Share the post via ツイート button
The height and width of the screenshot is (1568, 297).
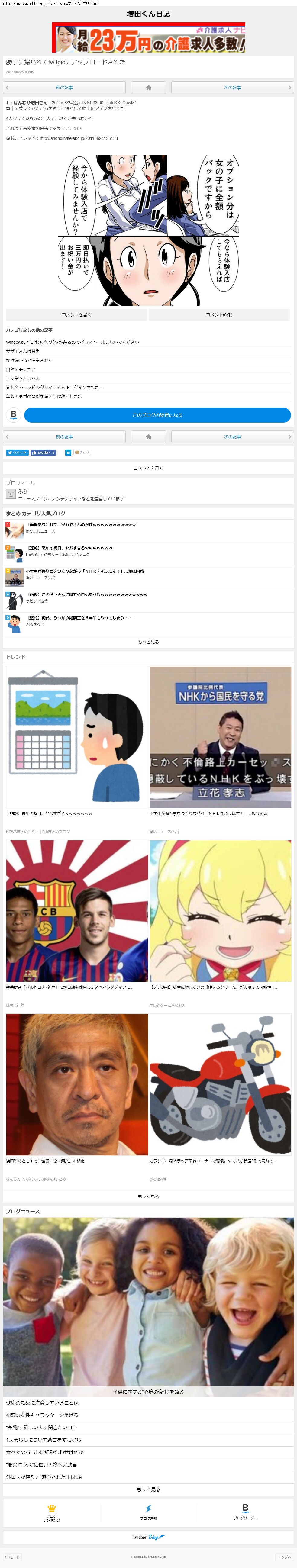click(x=17, y=453)
